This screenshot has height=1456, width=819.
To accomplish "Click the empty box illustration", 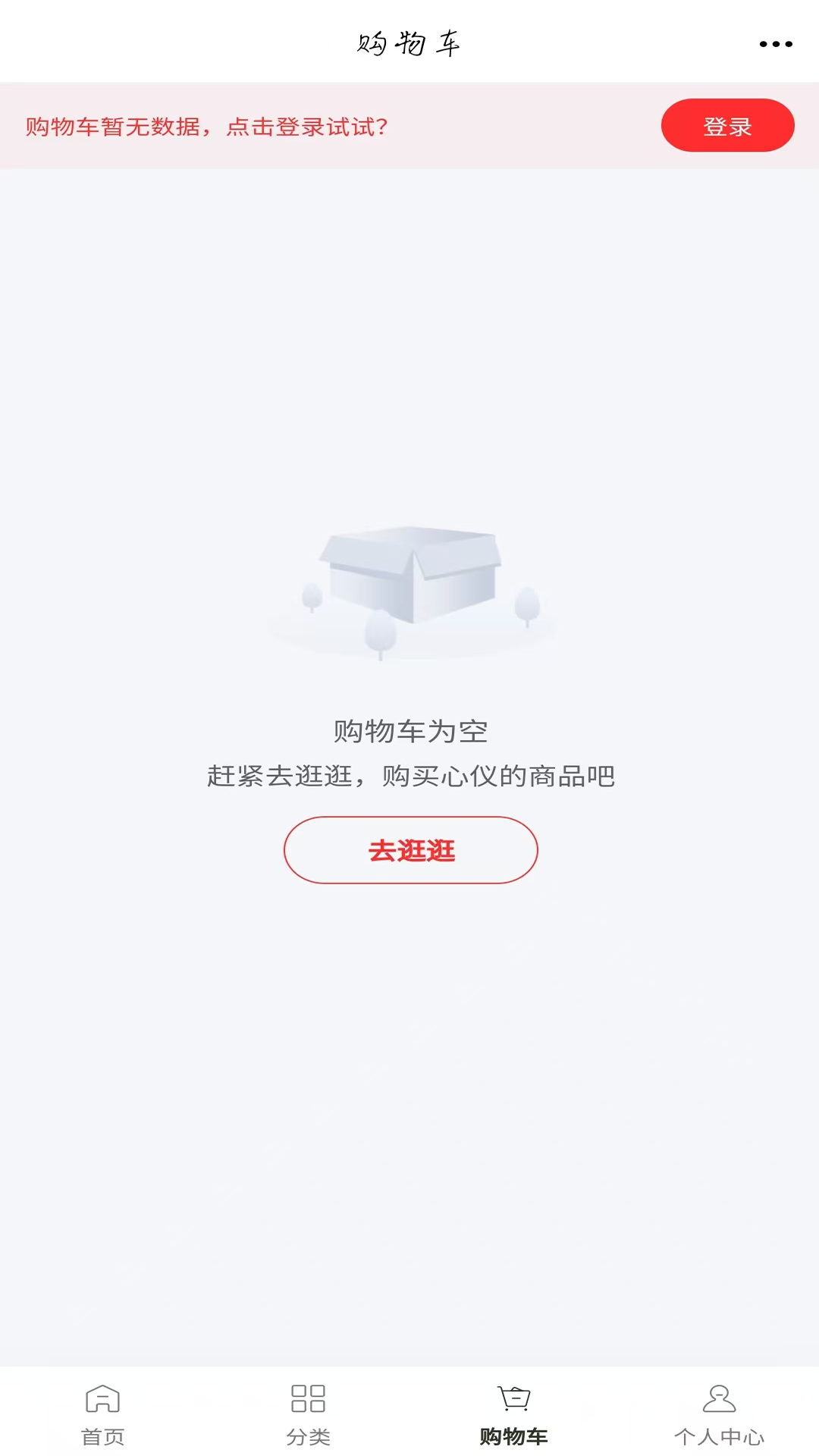I will (x=409, y=584).
